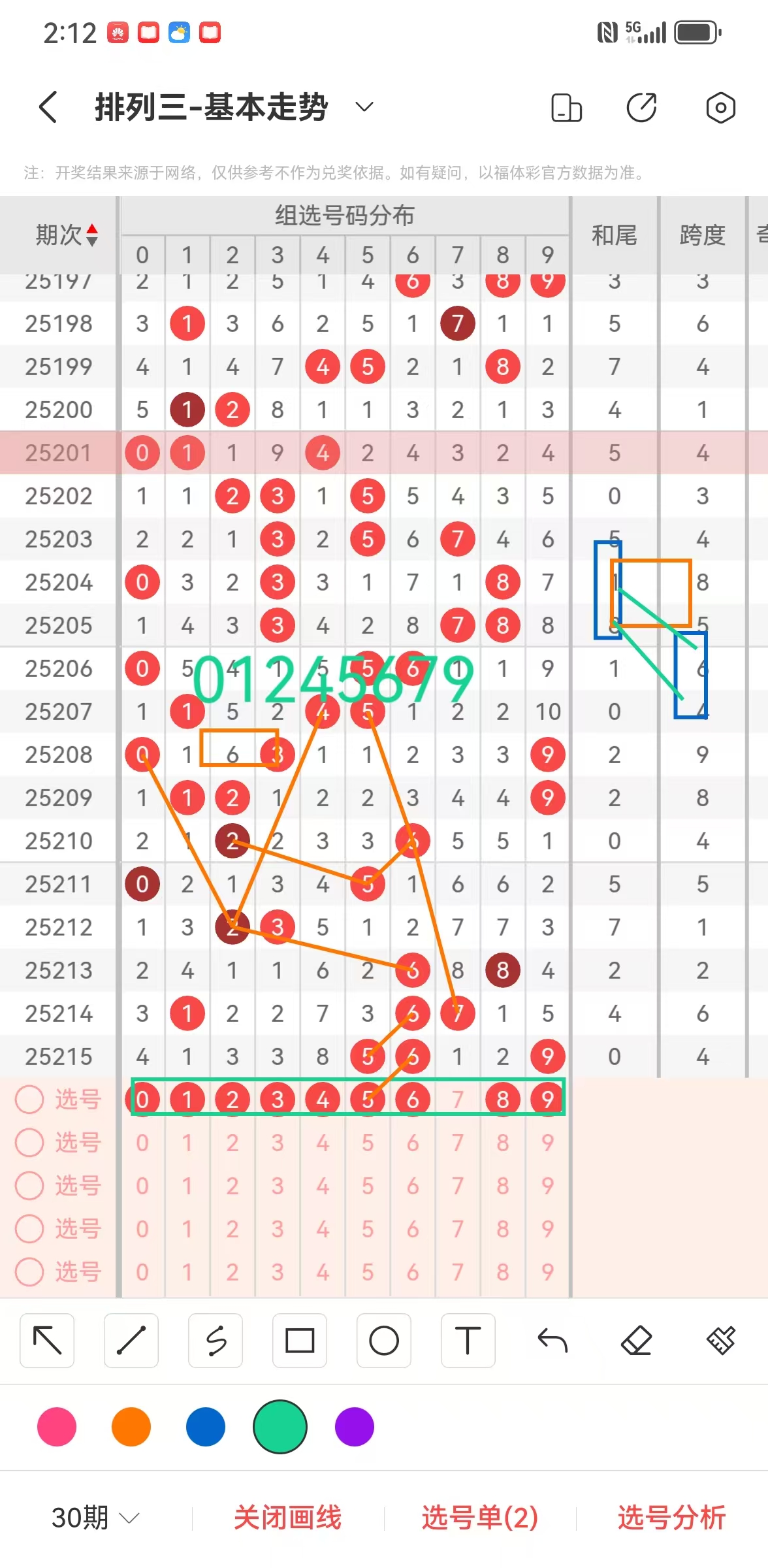Select the text tool
This screenshot has width=768, height=1568.
click(468, 1341)
